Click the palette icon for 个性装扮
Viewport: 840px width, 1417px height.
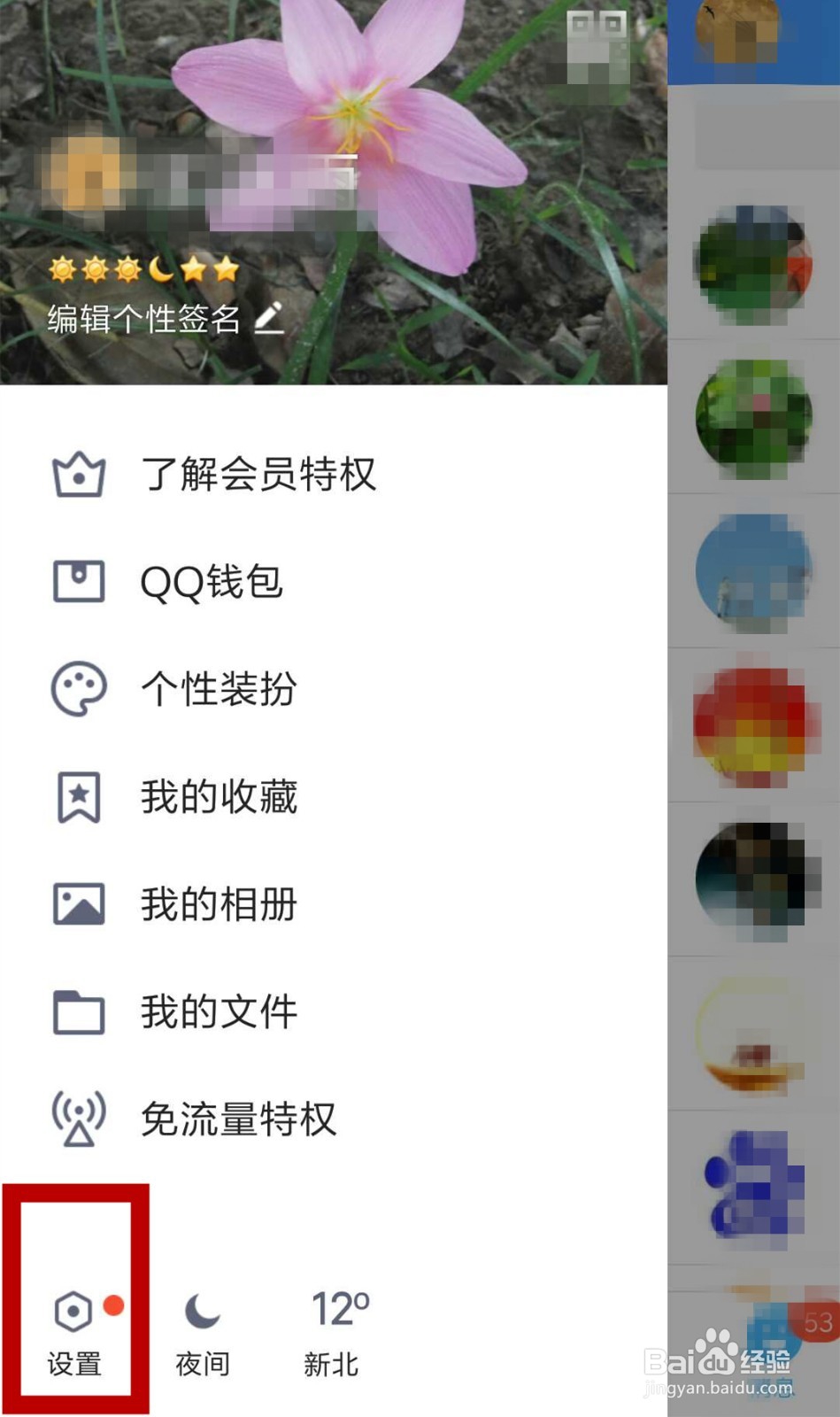[78, 690]
